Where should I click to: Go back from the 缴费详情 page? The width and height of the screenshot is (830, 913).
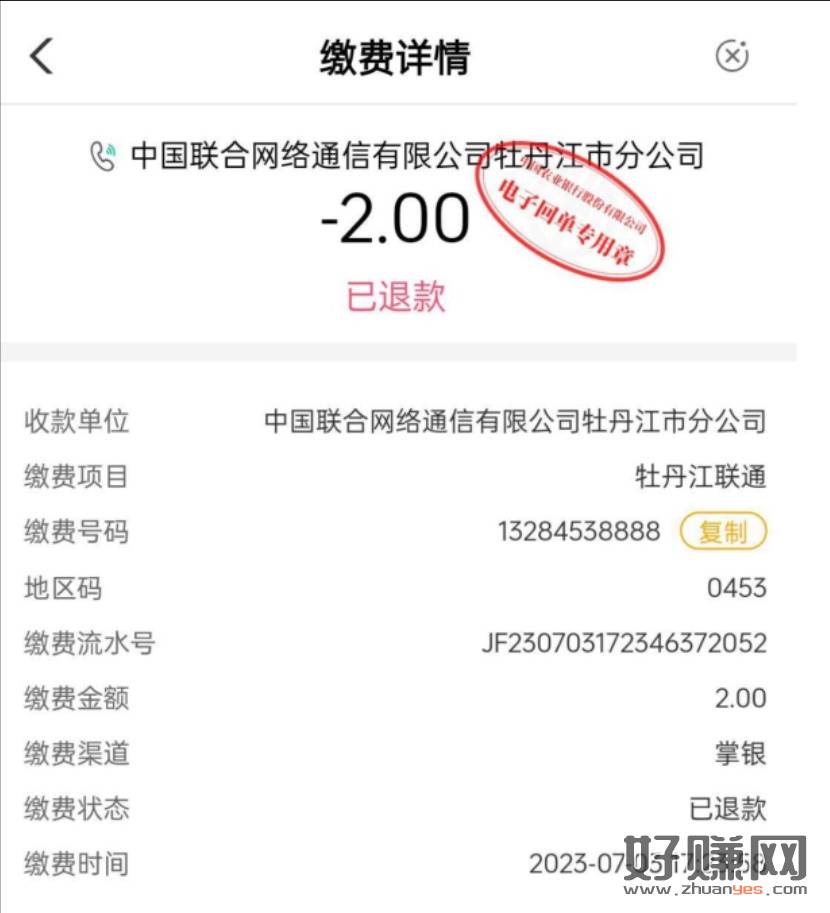tap(41, 56)
